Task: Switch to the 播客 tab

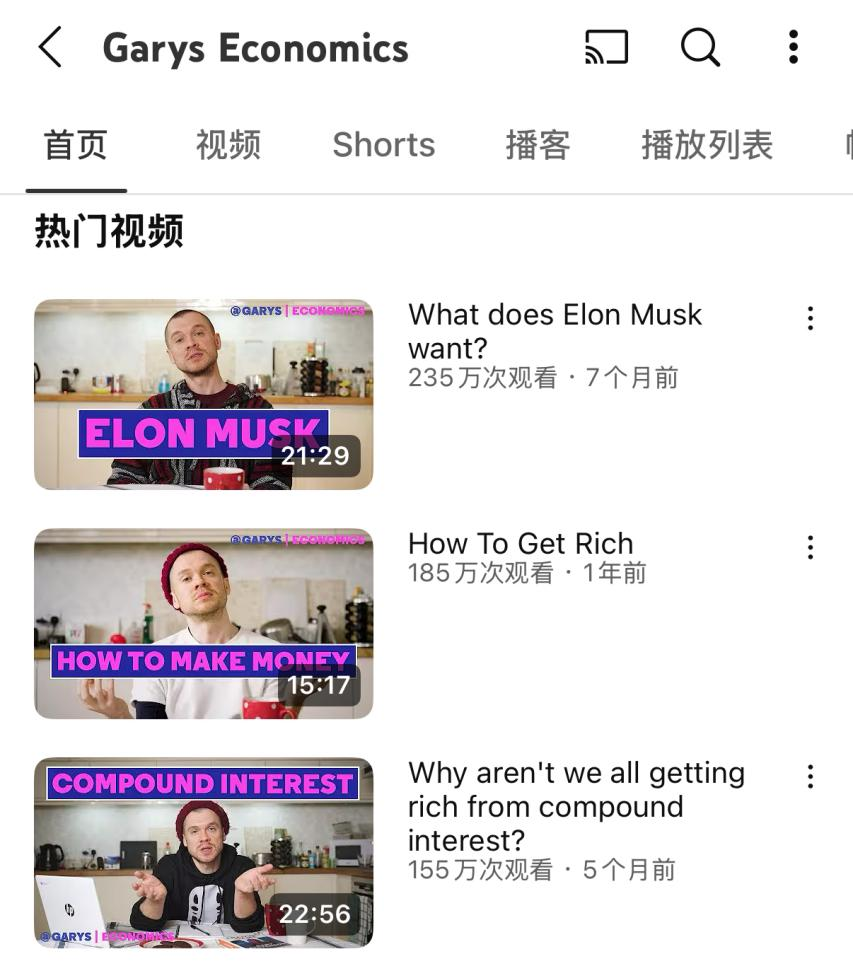Action: click(x=537, y=145)
